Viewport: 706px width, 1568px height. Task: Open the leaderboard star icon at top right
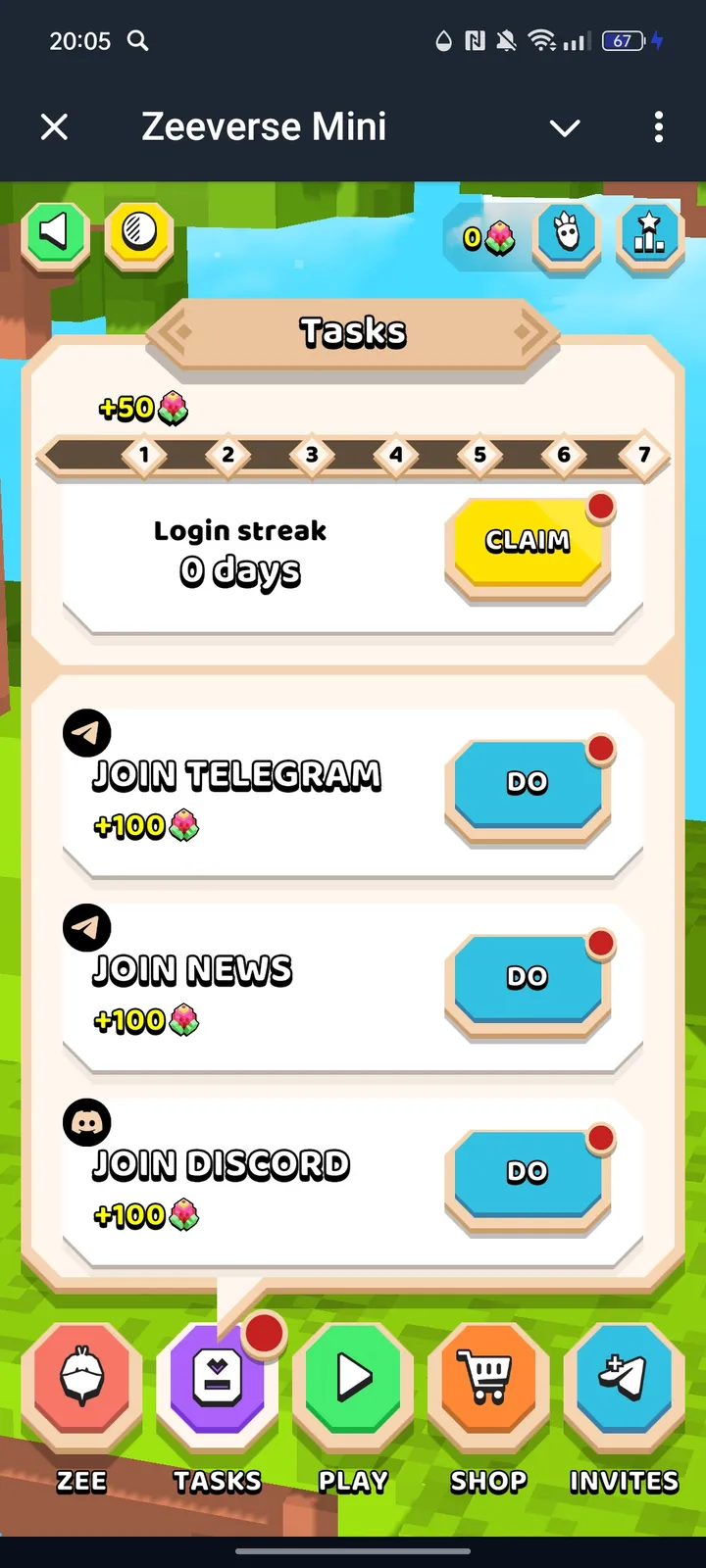[648, 235]
